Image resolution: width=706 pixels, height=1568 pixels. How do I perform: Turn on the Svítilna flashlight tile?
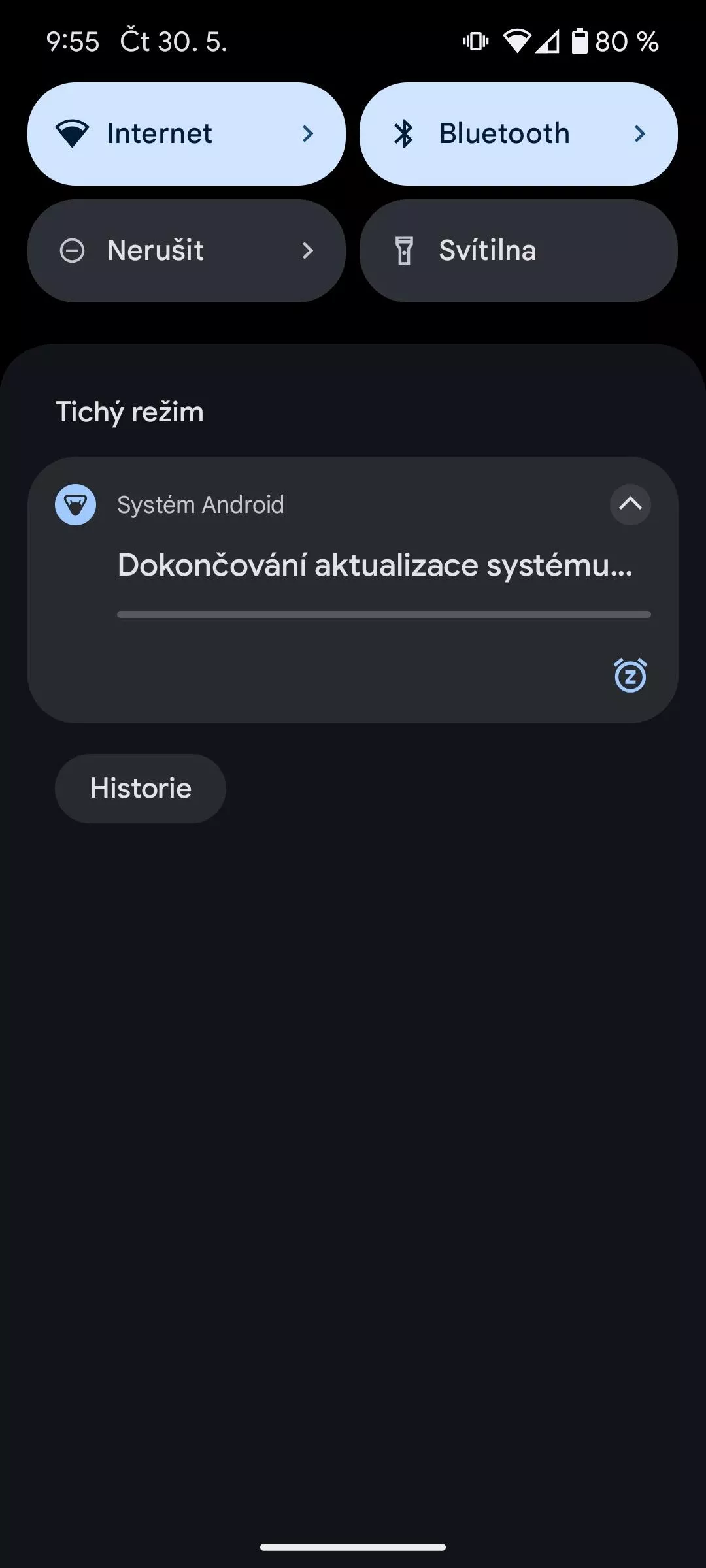tap(518, 251)
